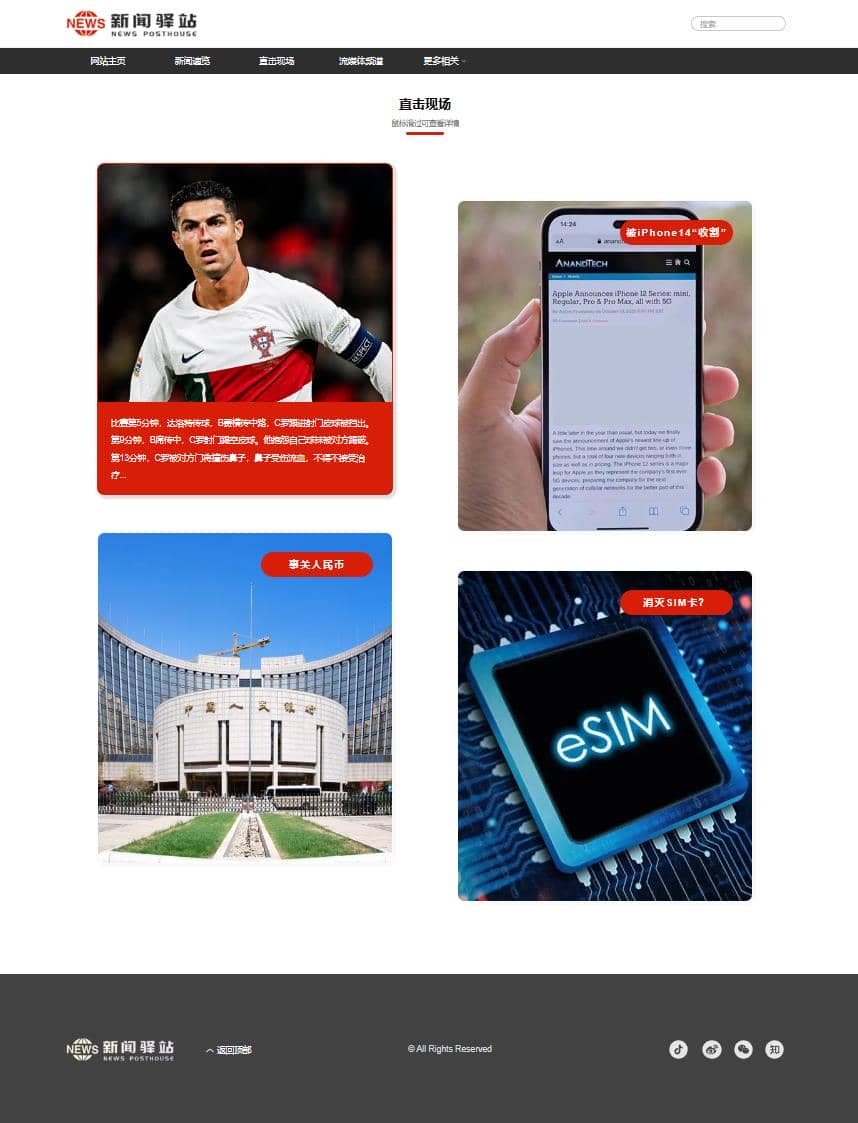Select 直击现场 in the navigation bar
This screenshot has height=1123, width=858.
pyautogui.click(x=276, y=61)
